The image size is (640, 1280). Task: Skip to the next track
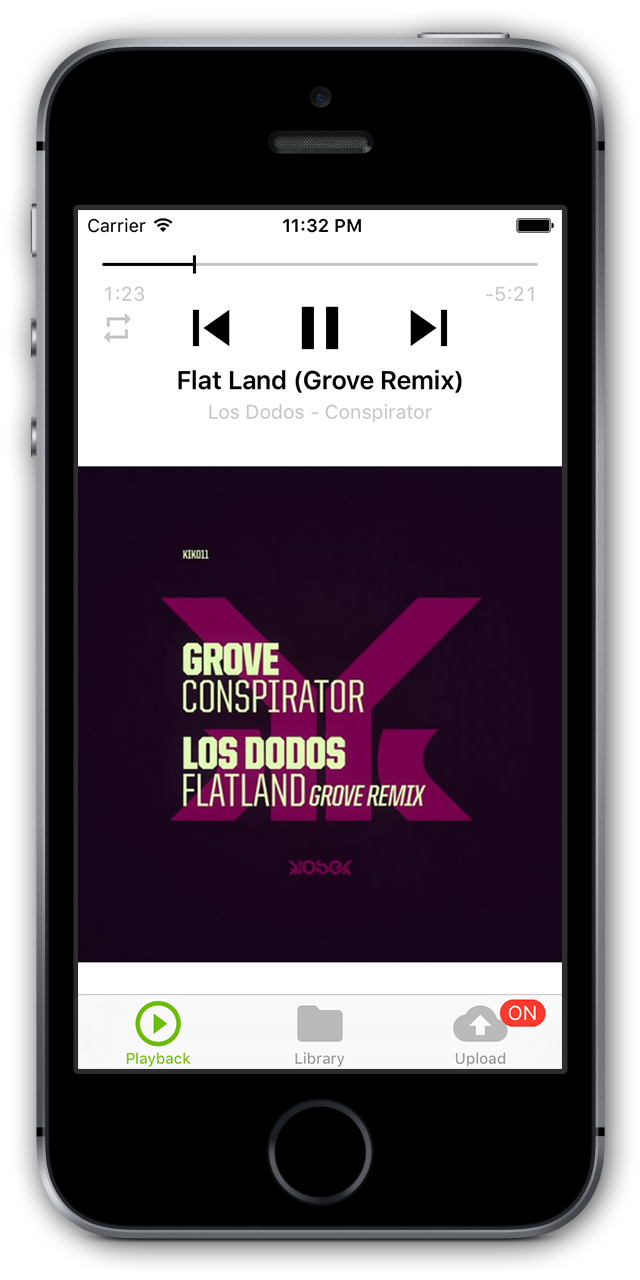tap(429, 328)
